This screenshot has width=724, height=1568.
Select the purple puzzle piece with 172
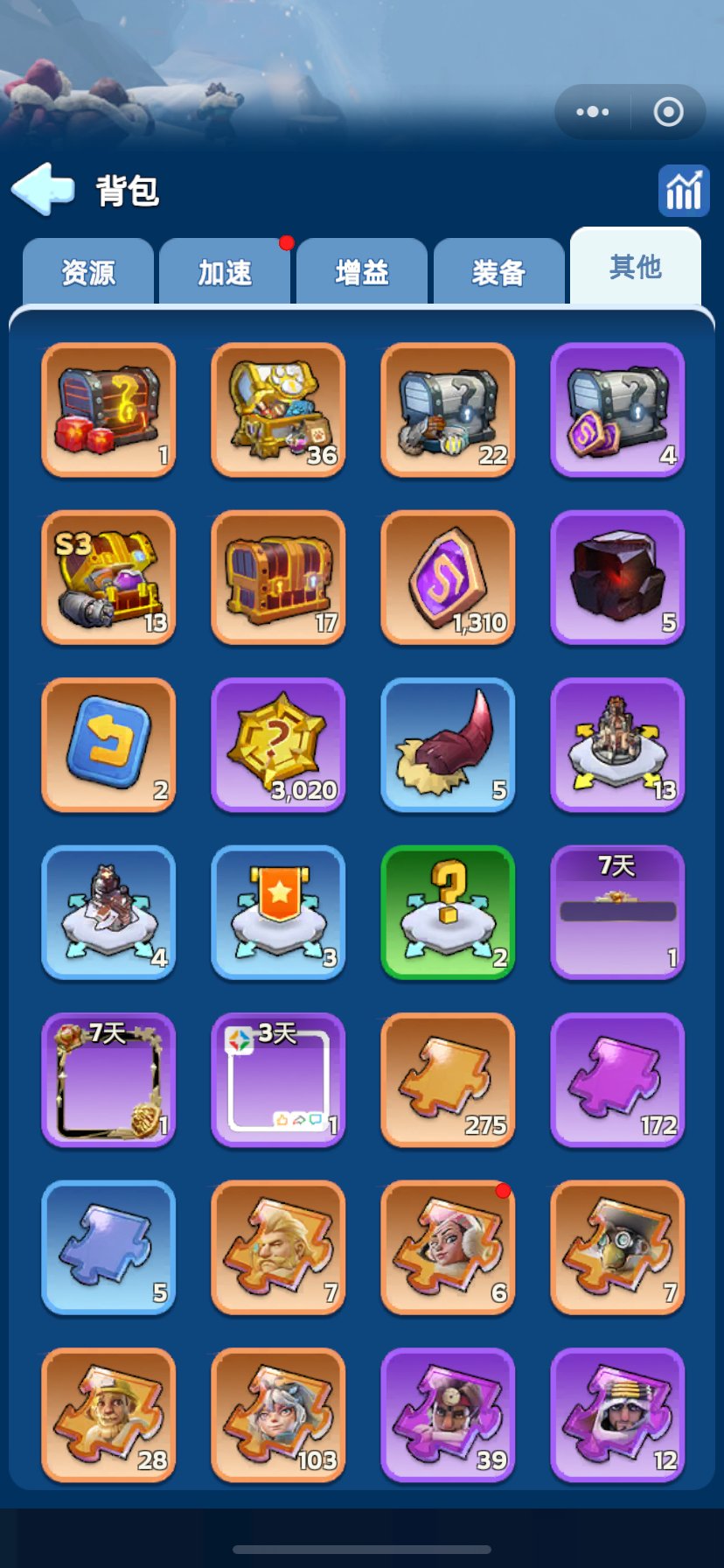[x=617, y=1080]
